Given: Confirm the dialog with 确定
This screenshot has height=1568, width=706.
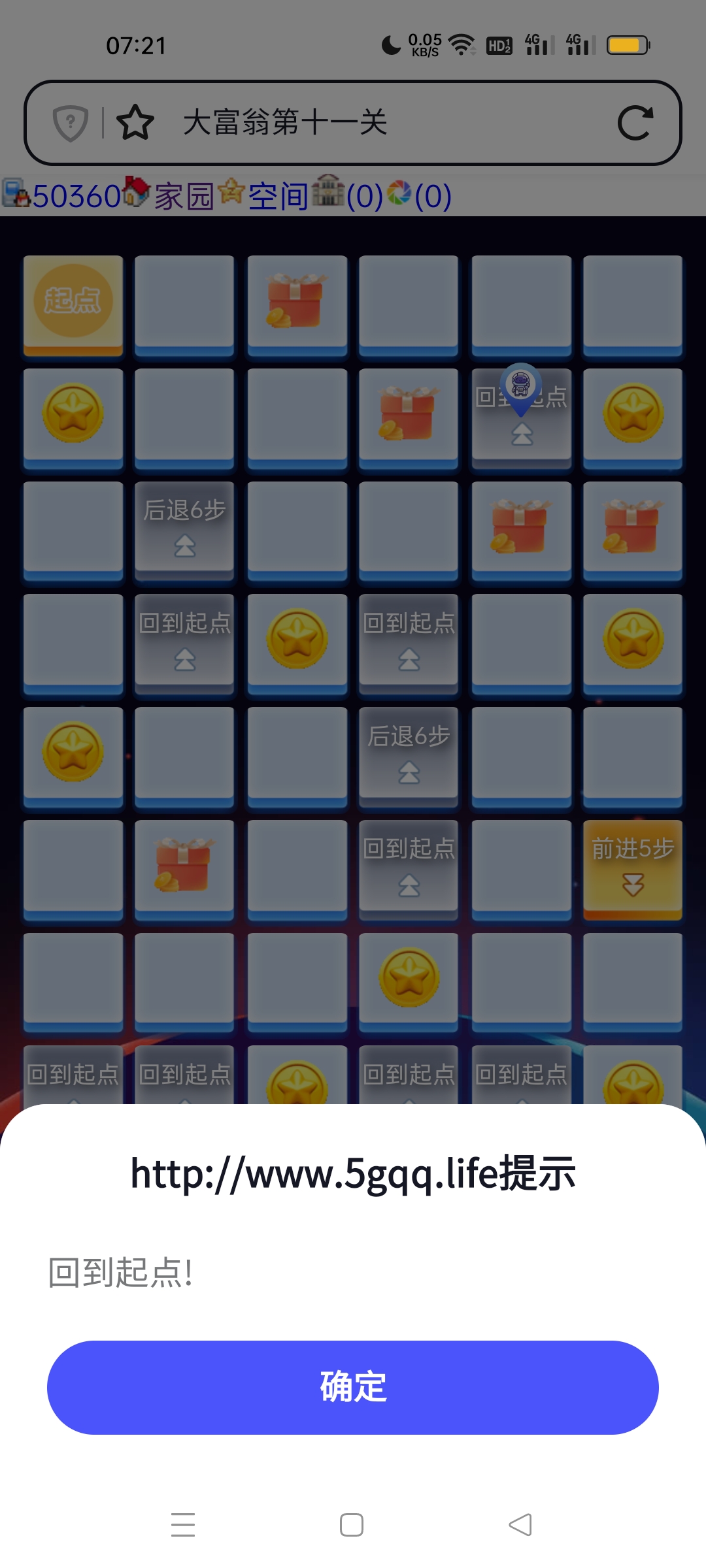Looking at the screenshot, I should [352, 1387].
